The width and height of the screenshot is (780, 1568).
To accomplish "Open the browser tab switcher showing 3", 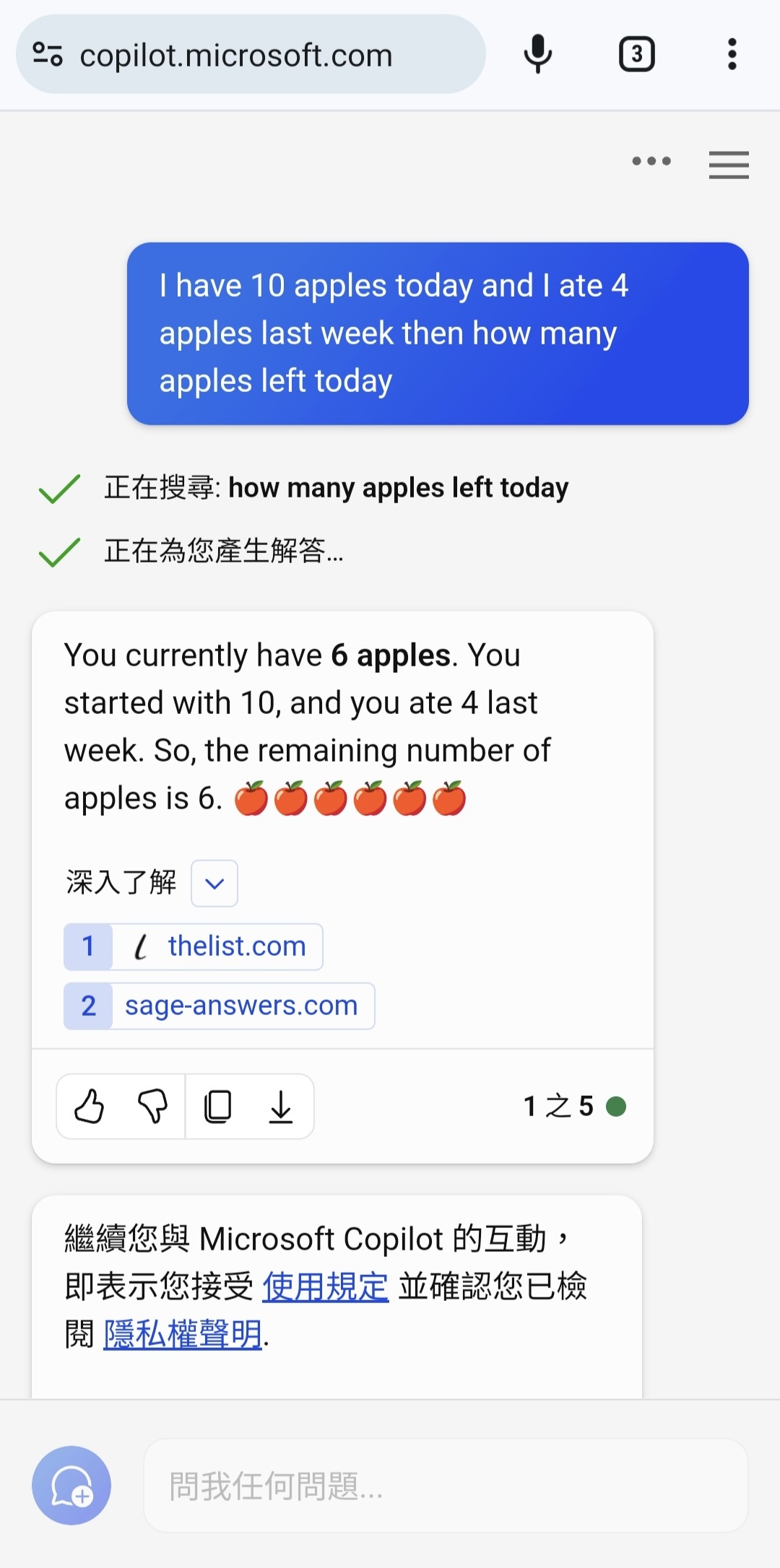I will pos(637,54).
